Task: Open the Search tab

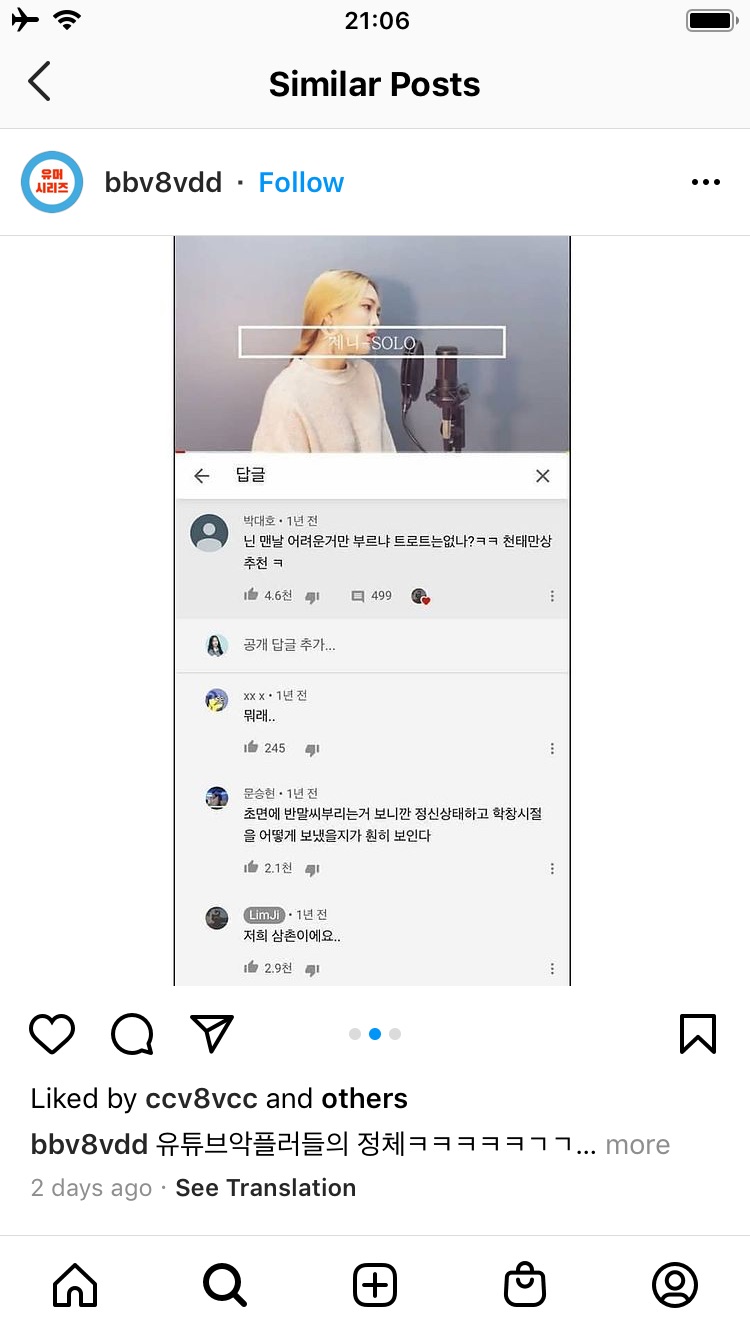Action: click(225, 1285)
